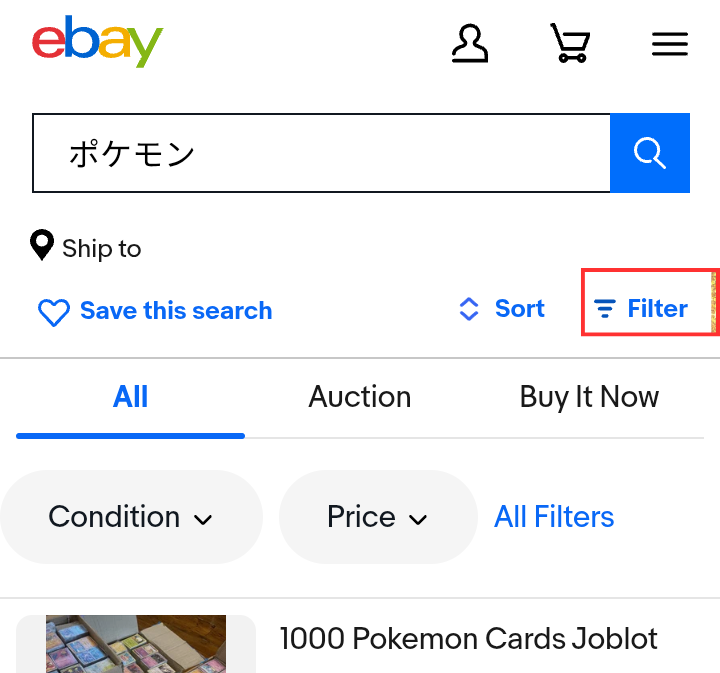Save this search
720x673 pixels.
(x=155, y=311)
